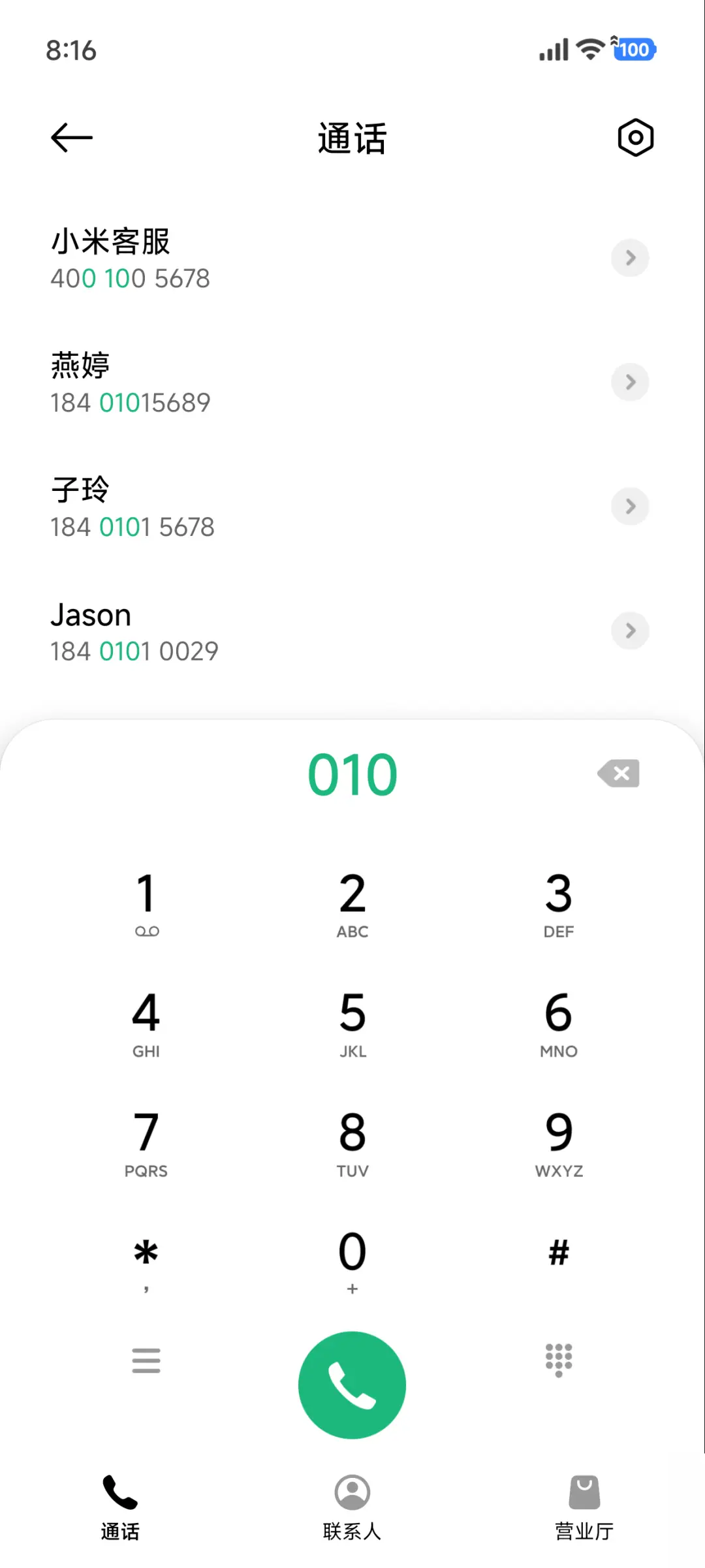Screen dimensions: 705x1568
Task: Open the 营业厅 service hall icon
Action: [584, 1493]
